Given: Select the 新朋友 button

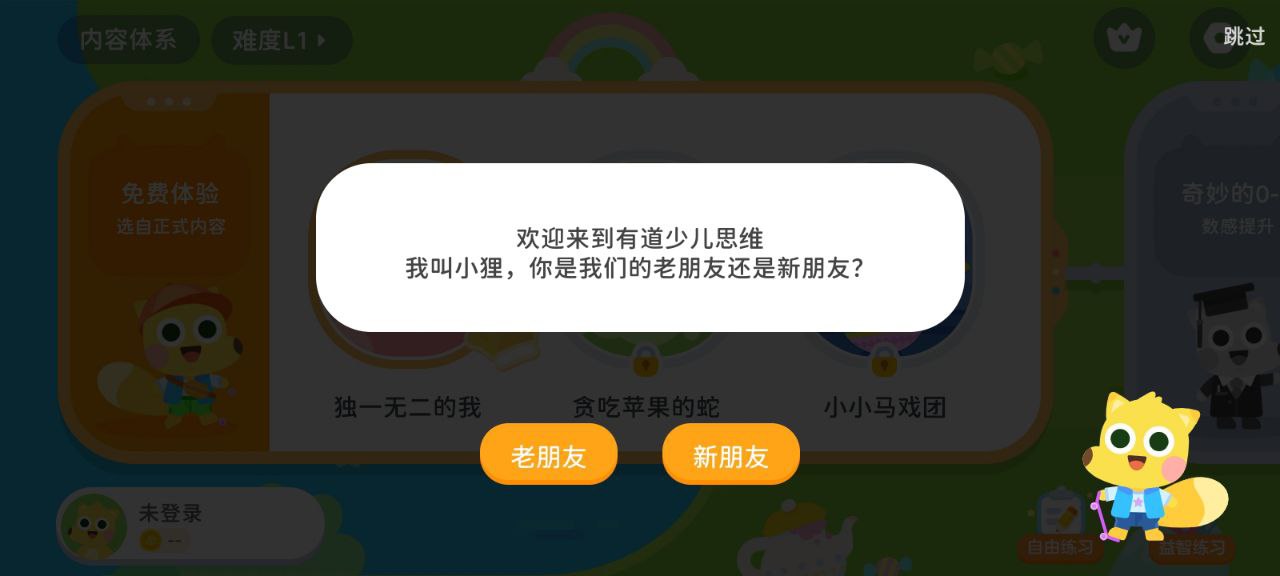Looking at the screenshot, I should click(730, 455).
